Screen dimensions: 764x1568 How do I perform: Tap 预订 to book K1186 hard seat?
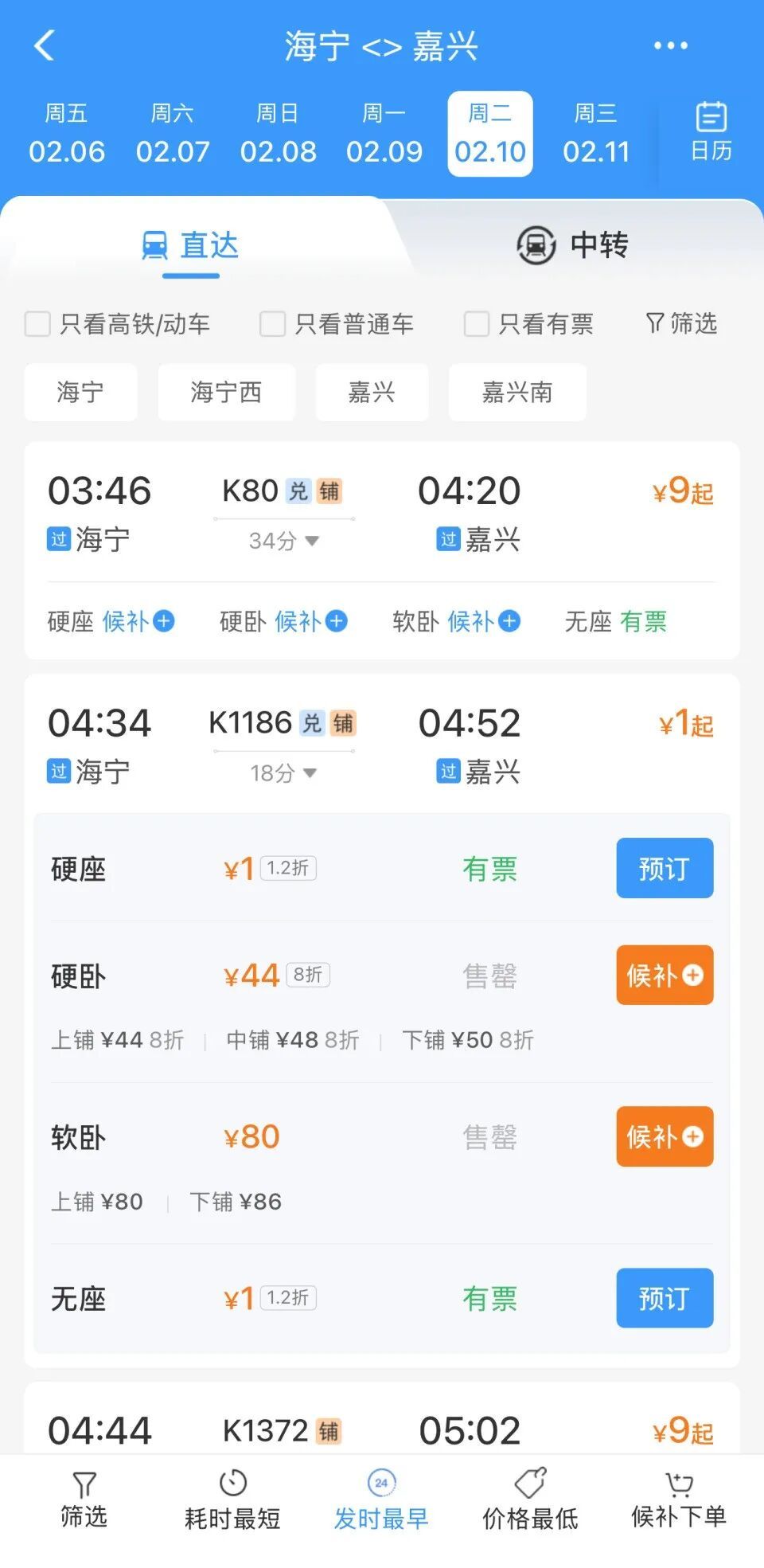pyautogui.click(x=665, y=868)
